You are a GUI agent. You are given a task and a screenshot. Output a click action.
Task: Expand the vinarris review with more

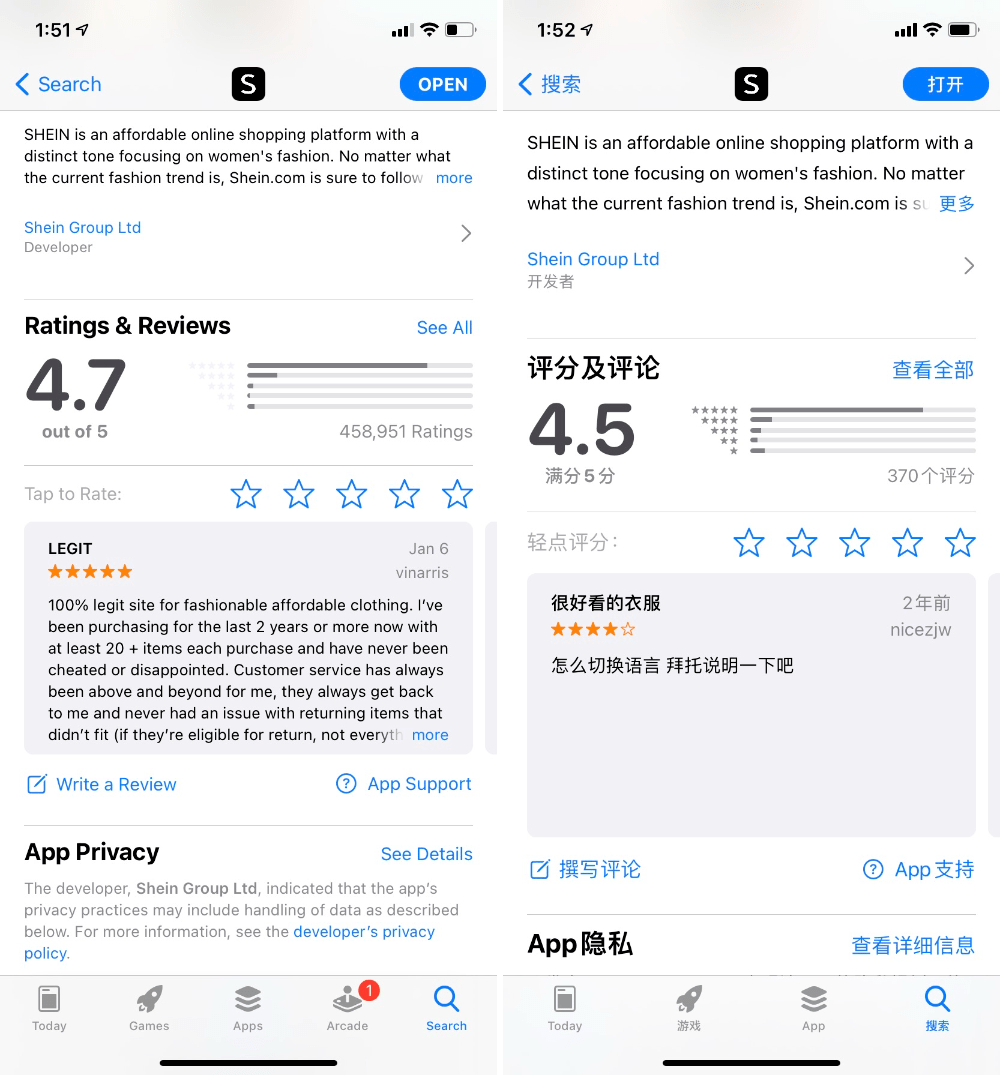click(430, 735)
